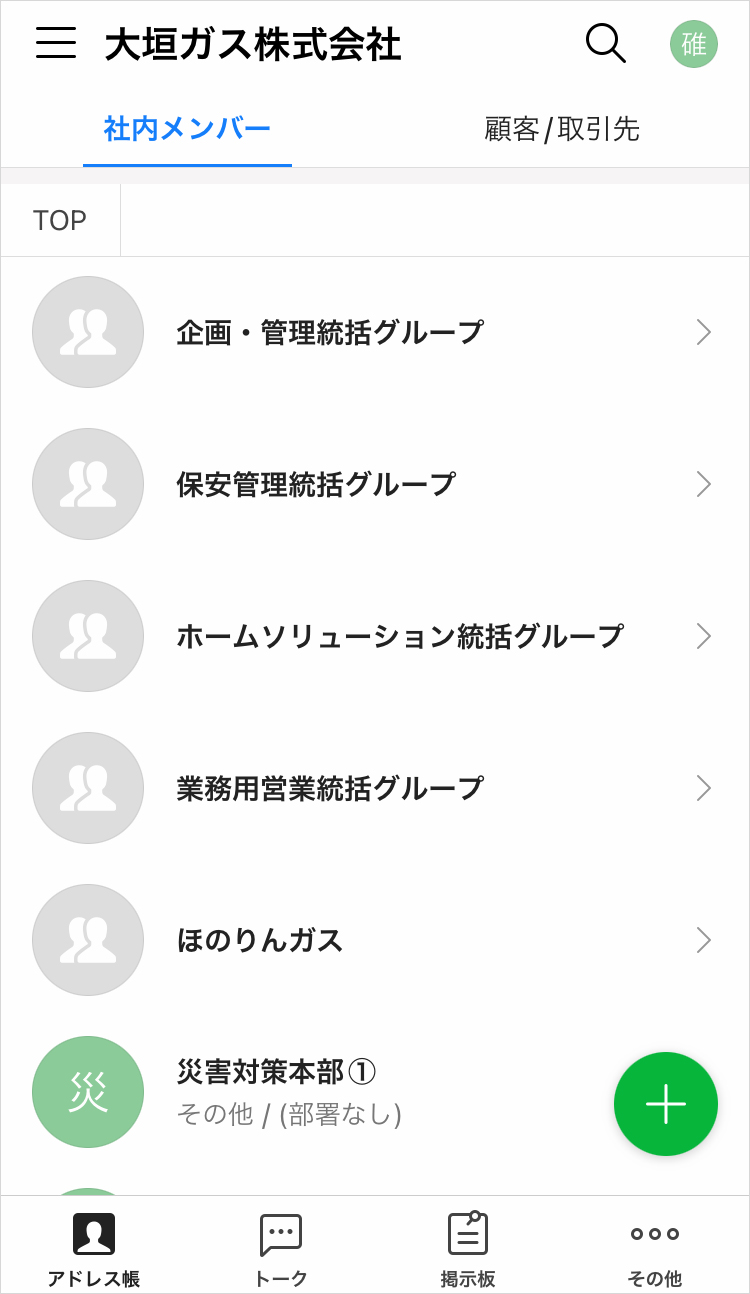The height and width of the screenshot is (1294, 750).
Task: Open the hamburger drawer menu
Action: point(56,43)
